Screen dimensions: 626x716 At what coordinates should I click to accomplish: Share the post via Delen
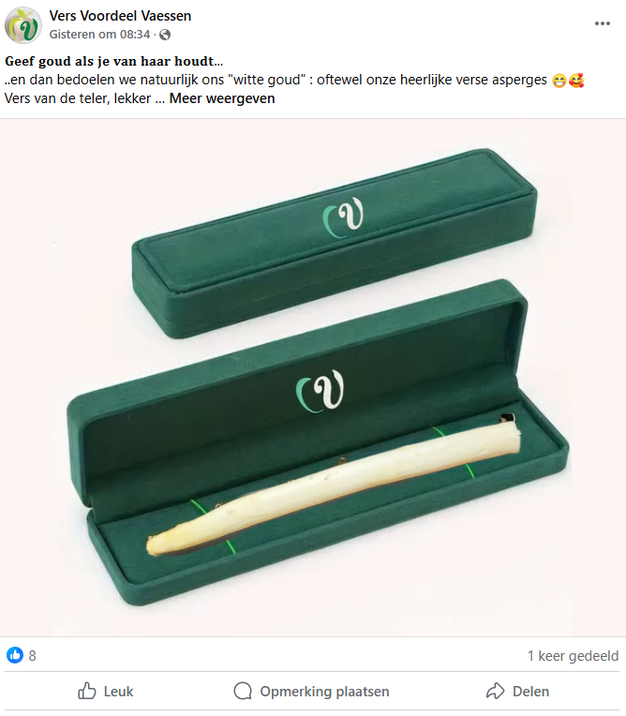coord(517,691)
